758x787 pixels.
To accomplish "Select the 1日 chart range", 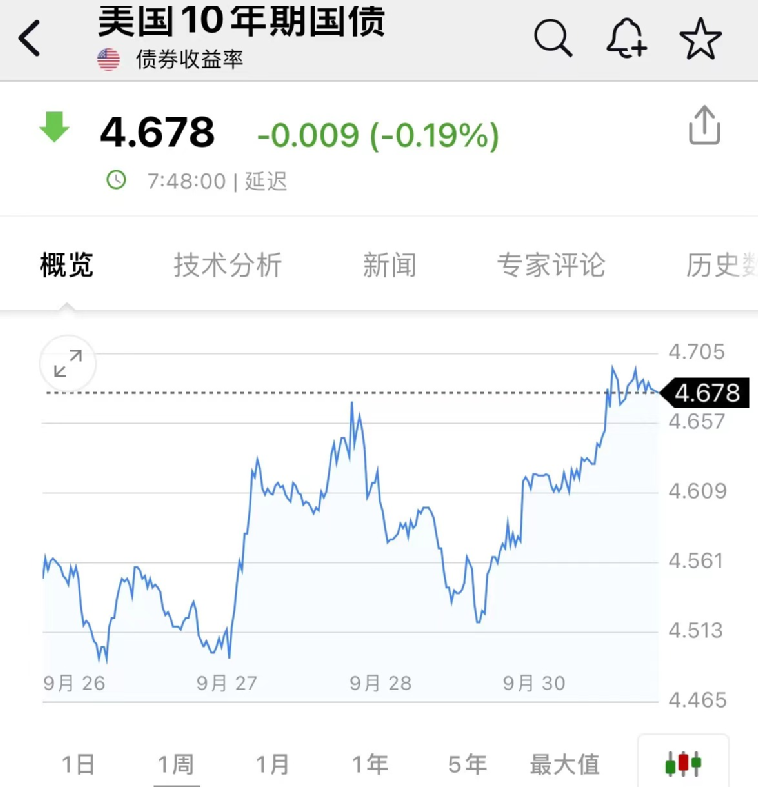I will 78,765.
